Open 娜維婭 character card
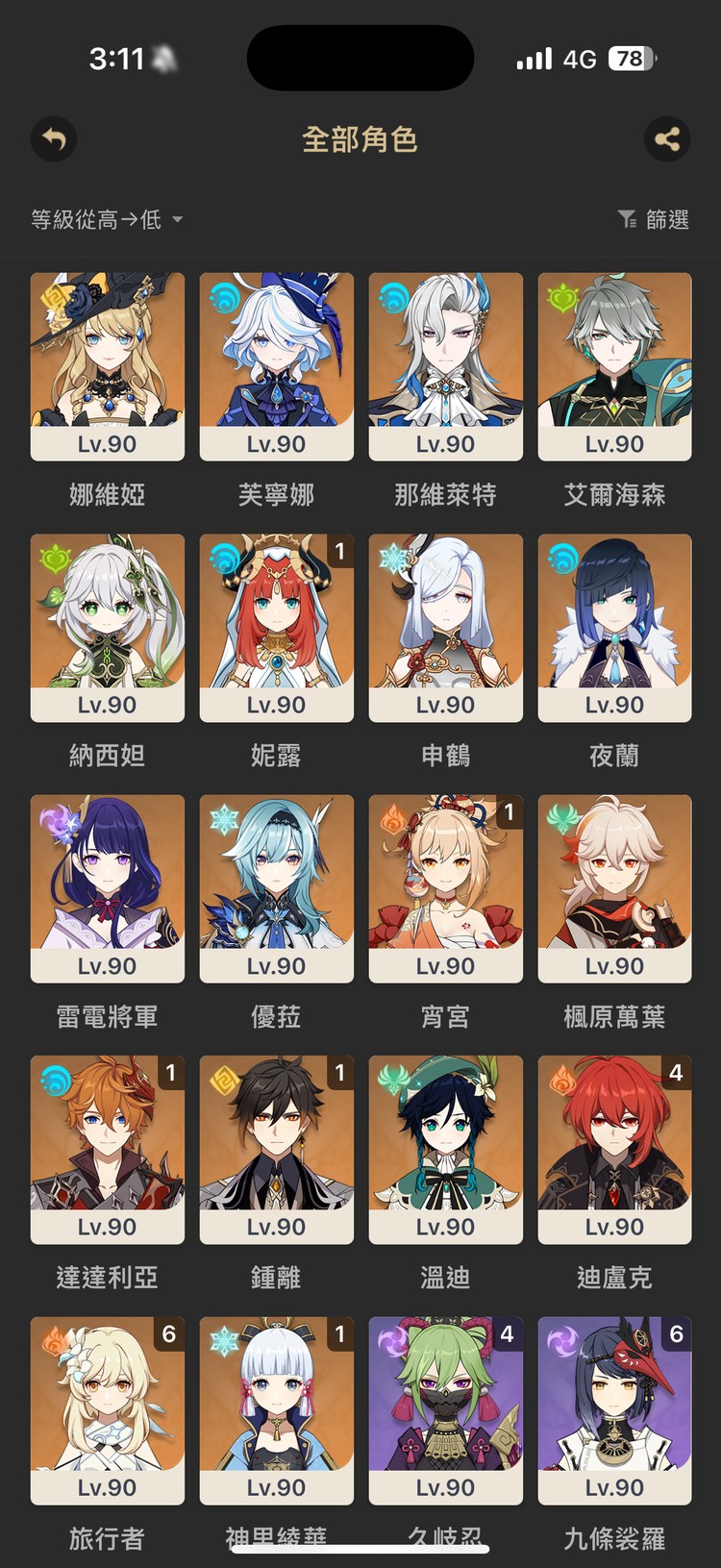 107,366
